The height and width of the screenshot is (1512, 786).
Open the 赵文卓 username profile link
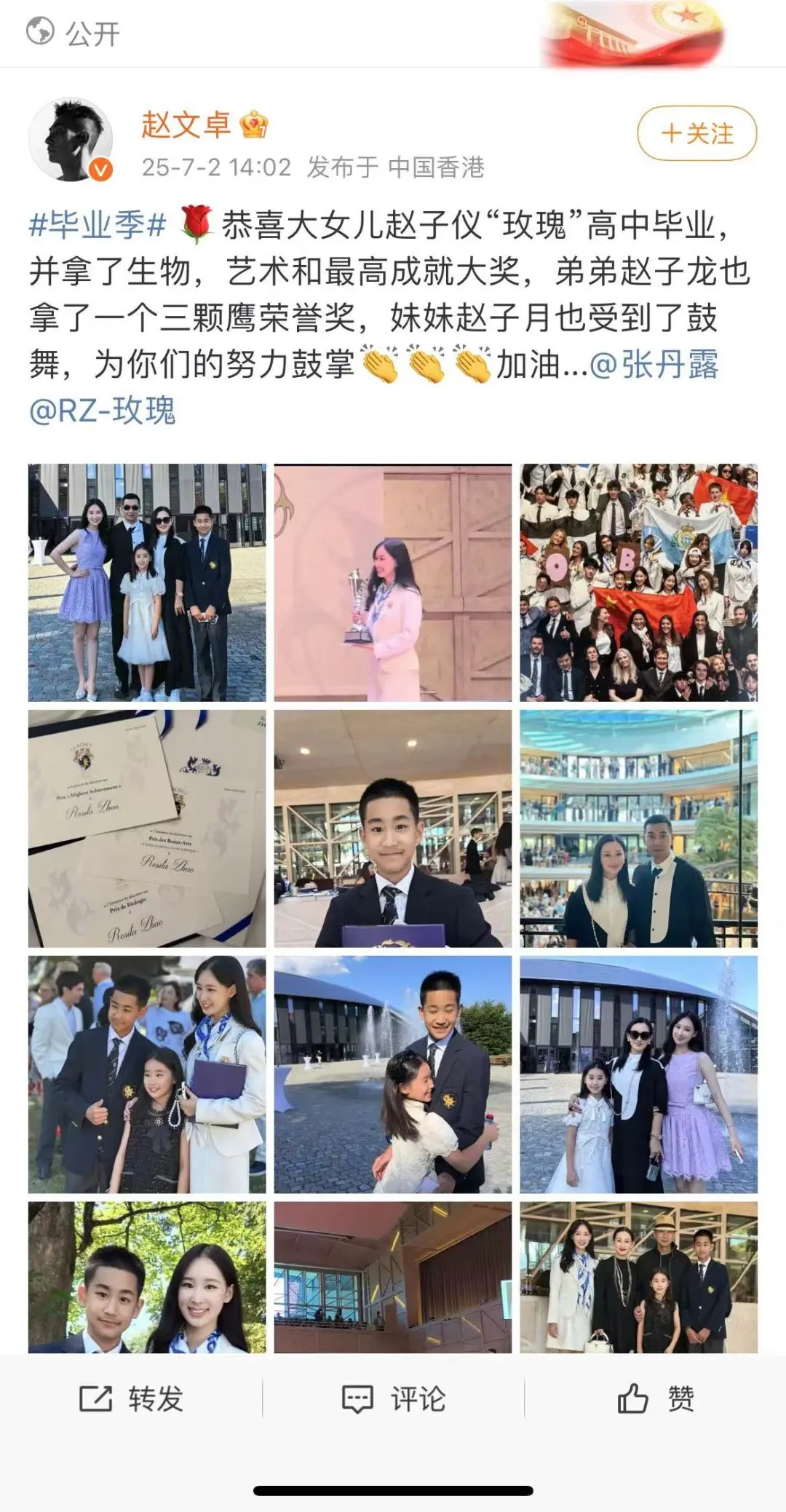[186, 124]
